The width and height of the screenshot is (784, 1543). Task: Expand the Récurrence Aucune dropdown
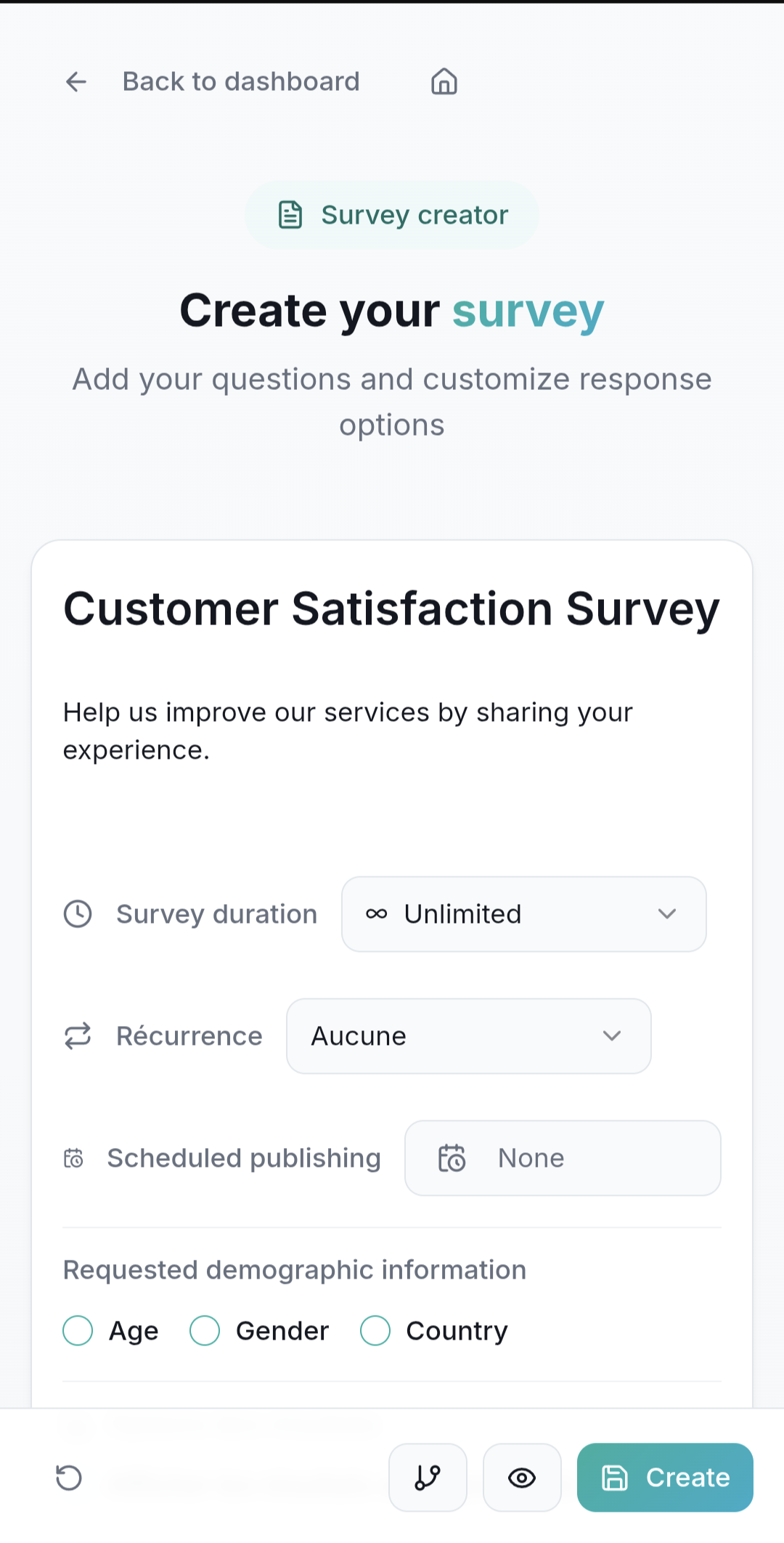(x=468, y=1036)
